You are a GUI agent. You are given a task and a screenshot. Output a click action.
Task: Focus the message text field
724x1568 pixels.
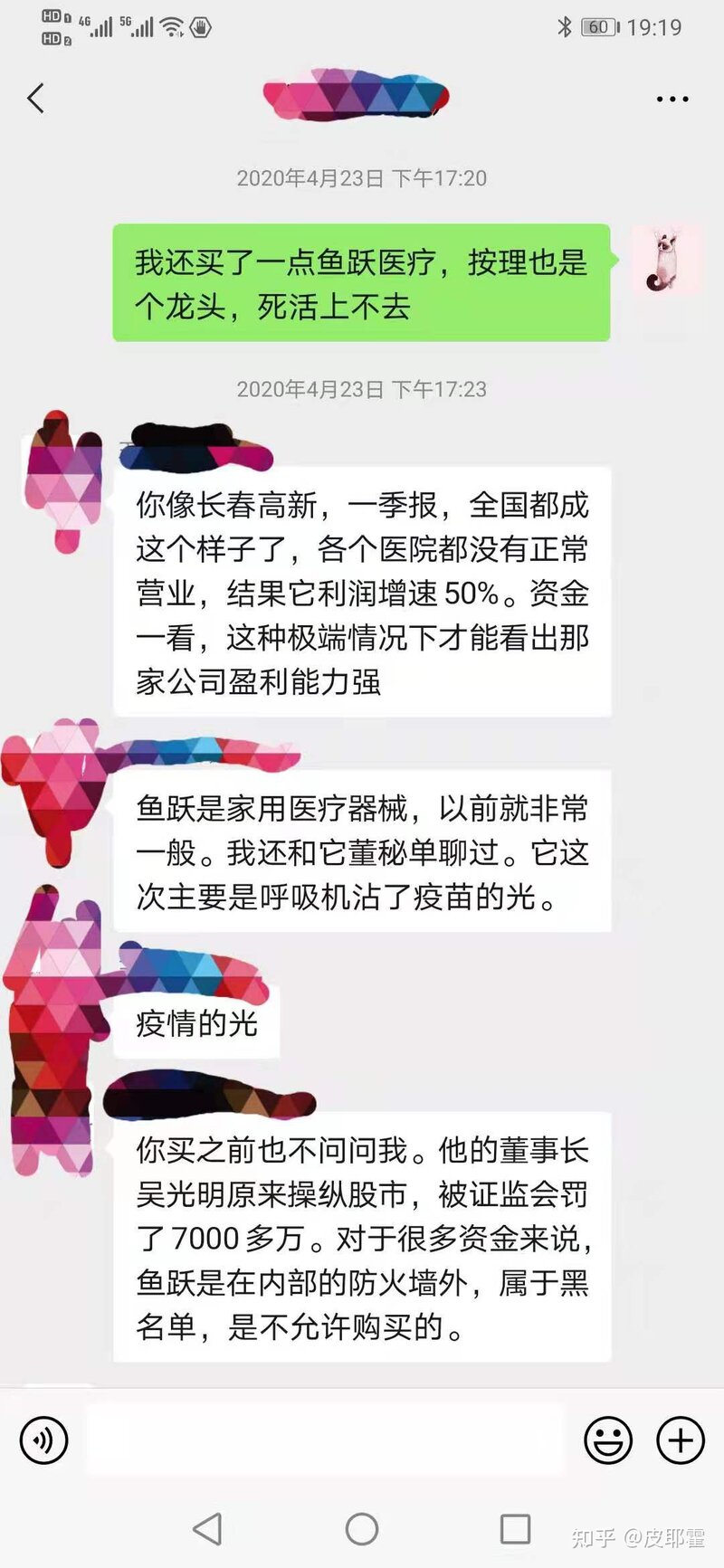click(x=326, y=1439)
